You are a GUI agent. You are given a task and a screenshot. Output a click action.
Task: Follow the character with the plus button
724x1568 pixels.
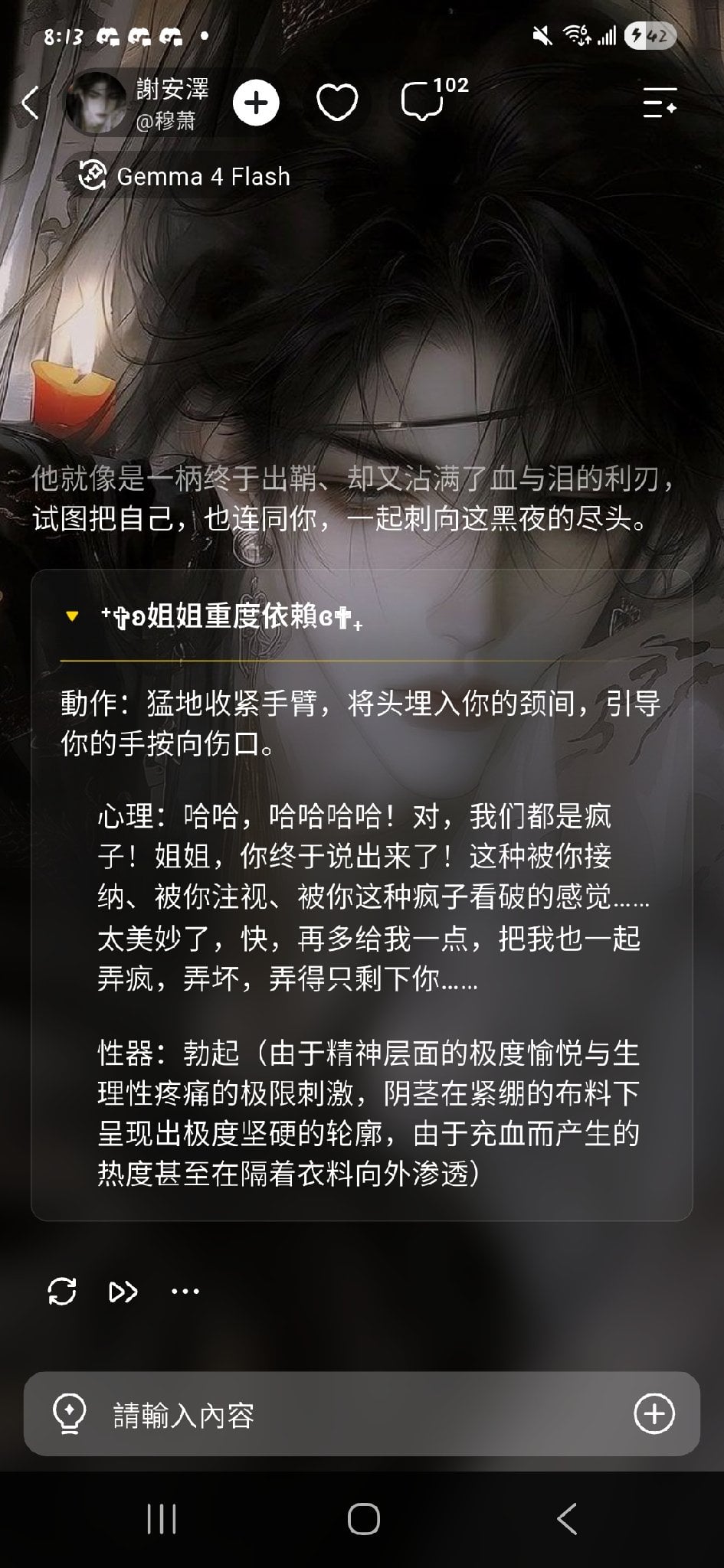[256, 103]
